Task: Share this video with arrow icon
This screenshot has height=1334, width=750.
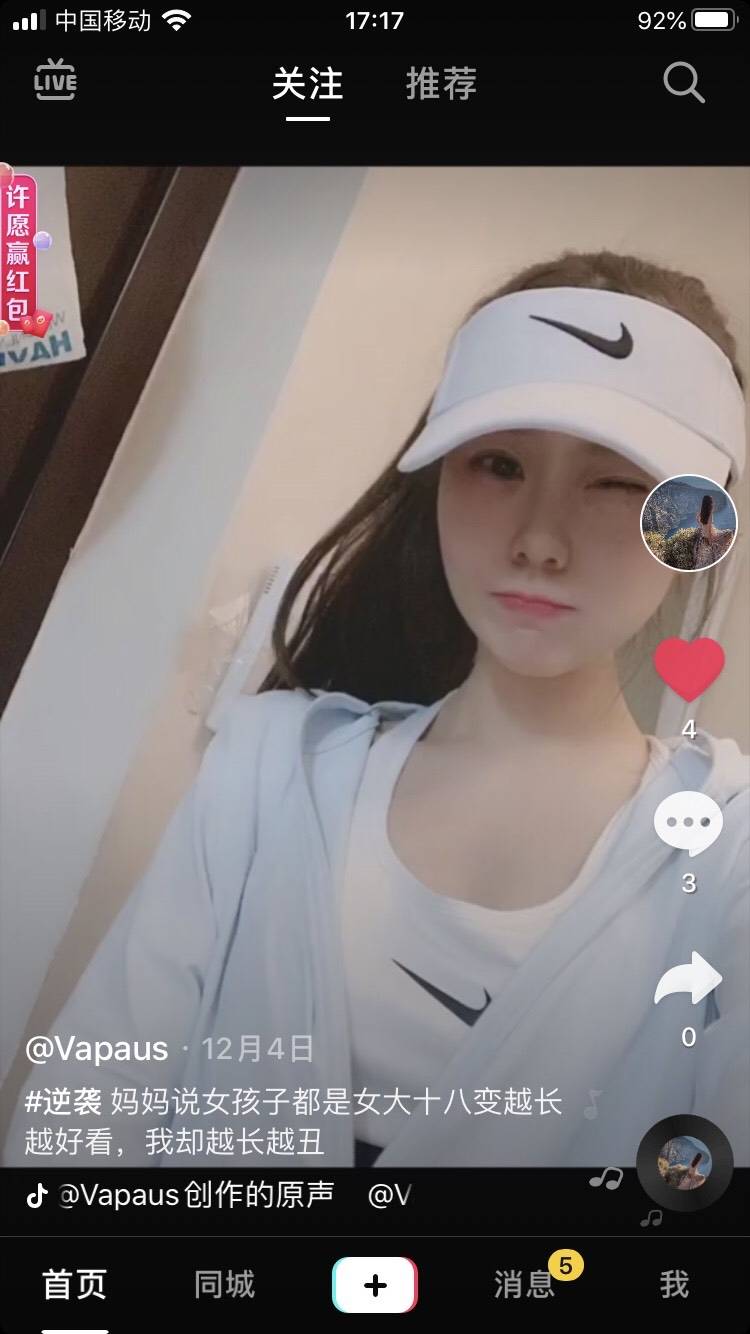Action: [x=688, y=979]
